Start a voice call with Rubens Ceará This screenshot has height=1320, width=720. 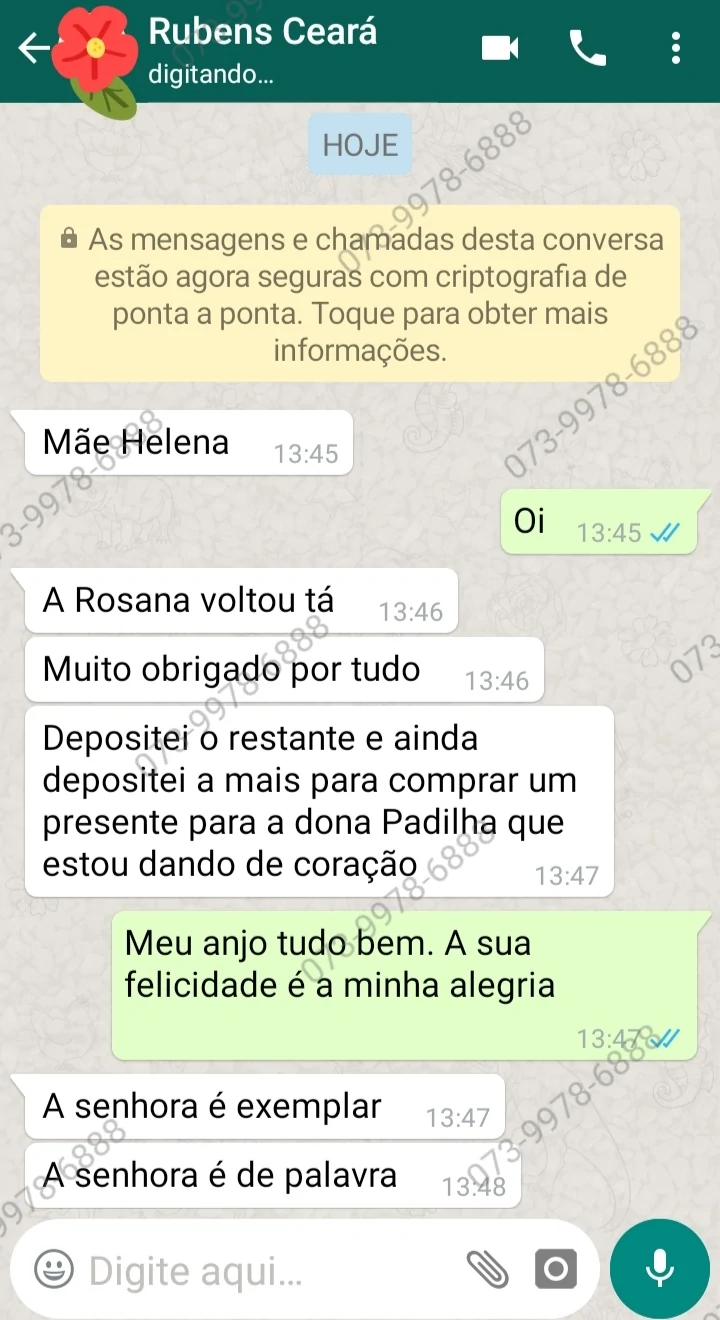(x=588, y=48)
